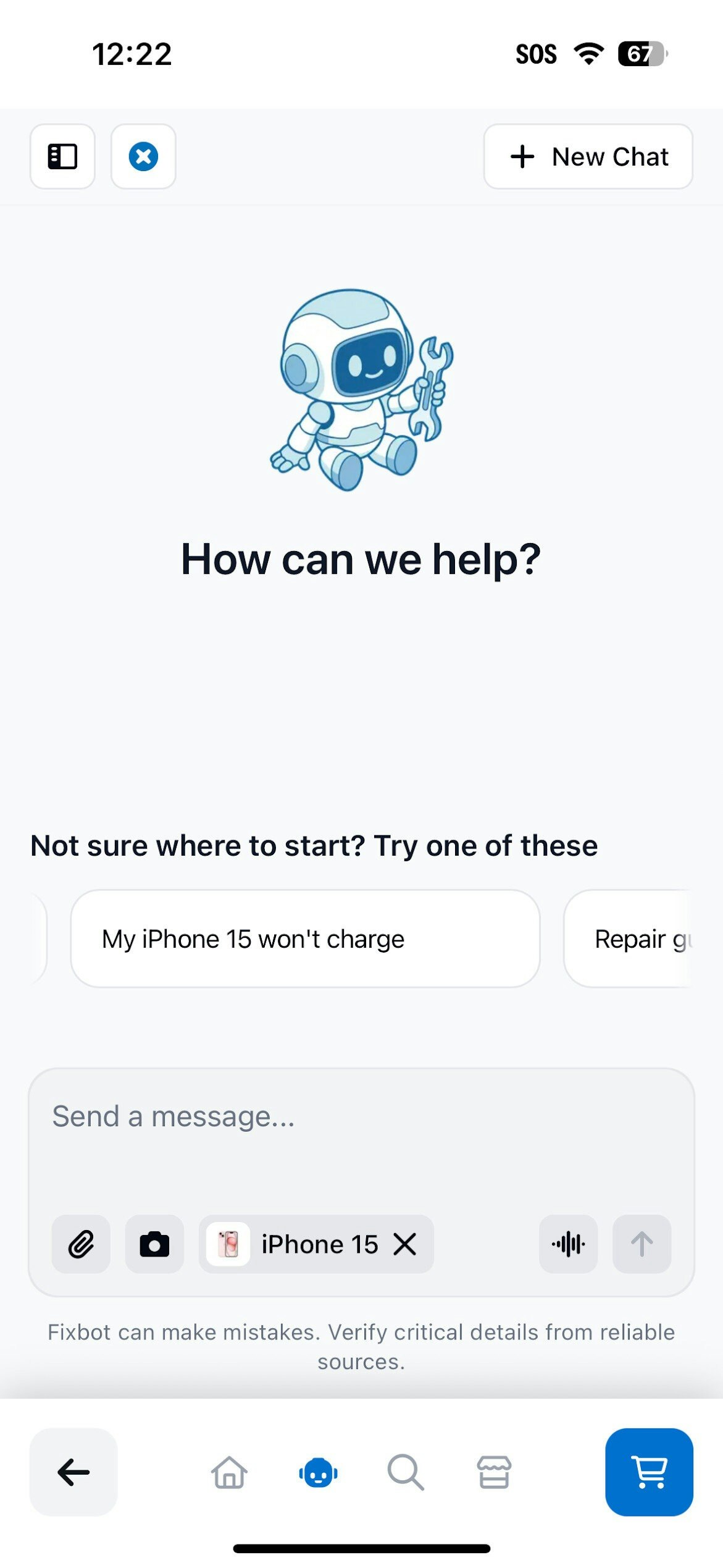Open the search icon in bottom navigation
The width and height of the screenshot is (723, 1568).
(x=405, y=1473)
